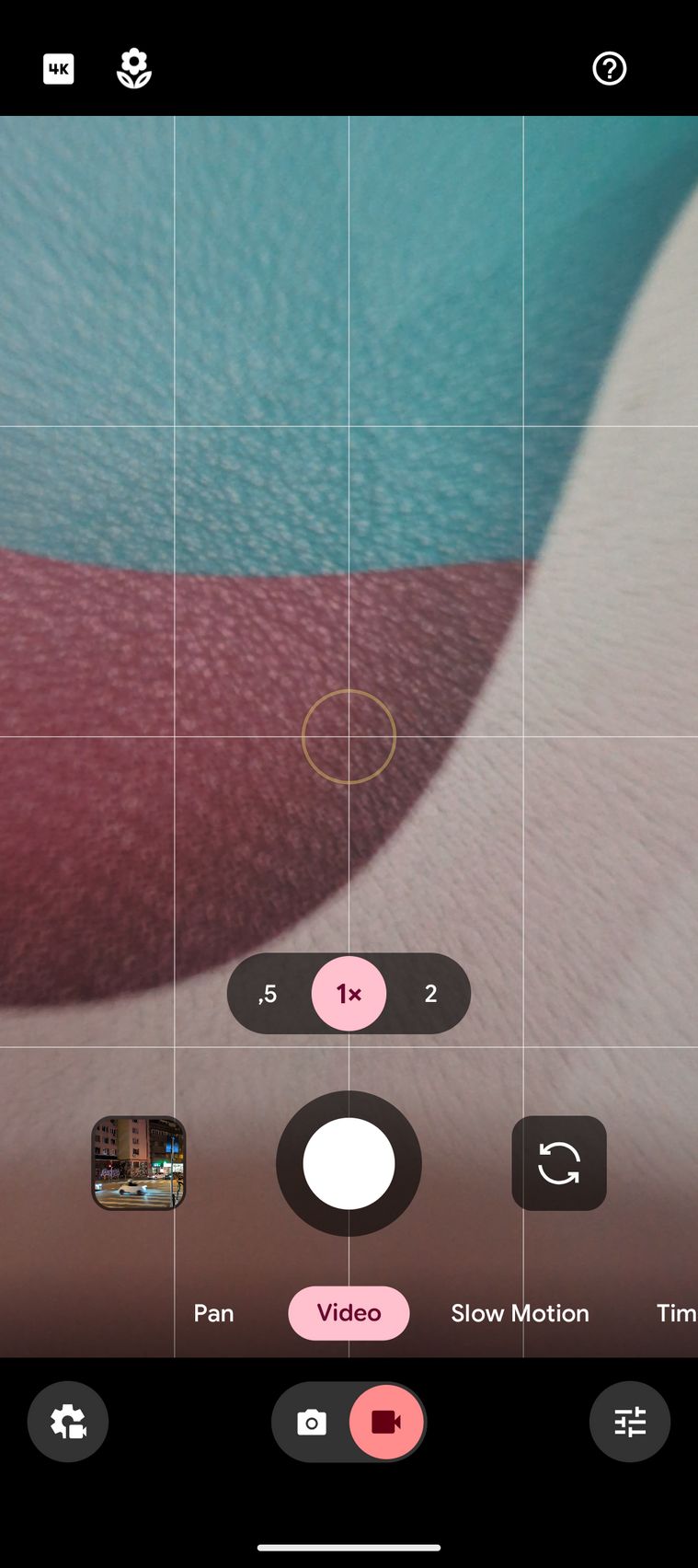Open the last captured photo thumbnail

pos(139,1163)
